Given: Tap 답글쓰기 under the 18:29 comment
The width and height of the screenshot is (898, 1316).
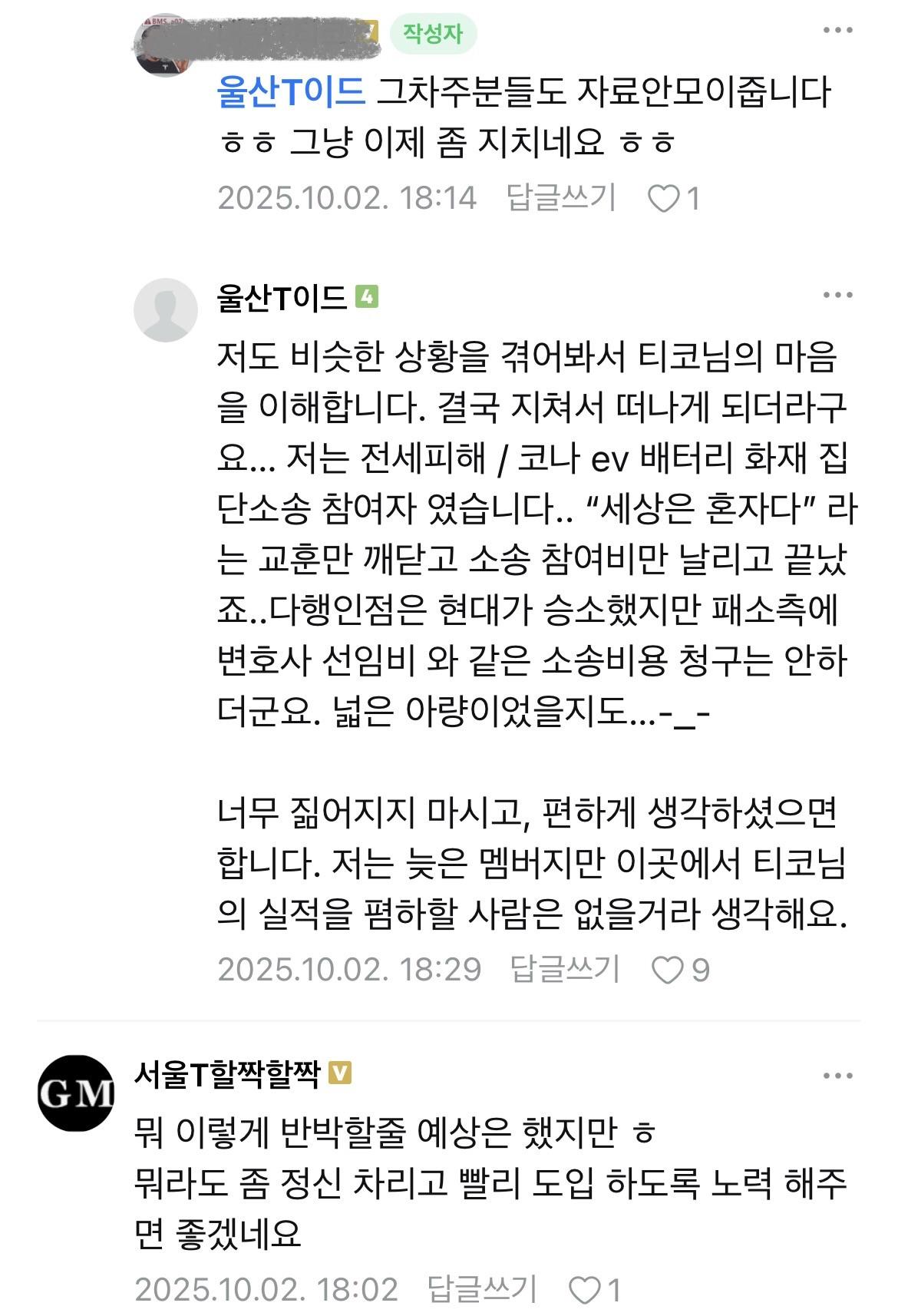Looking at the screenshot, I should click(565, 969).
